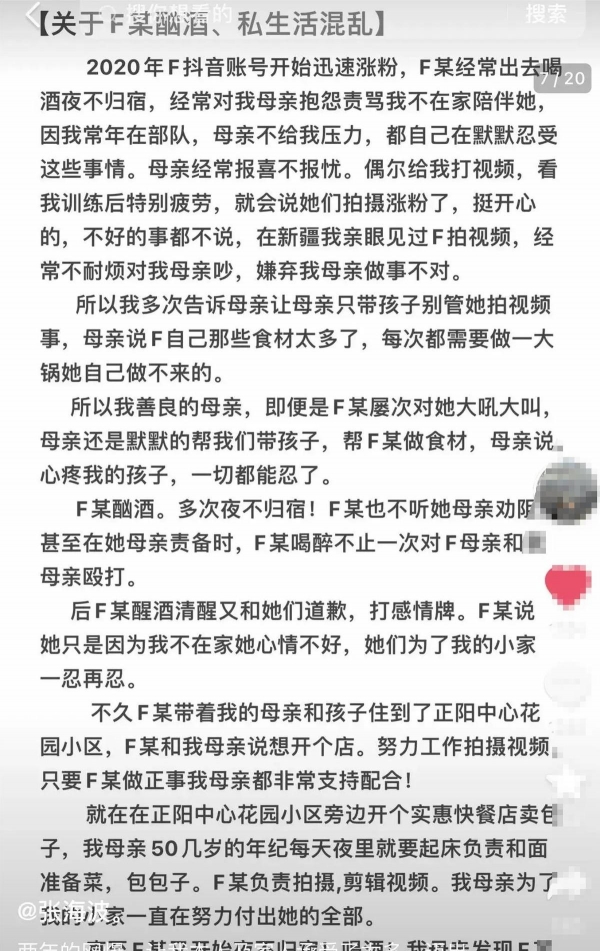The width and height of the screenshot is (600, 951).
Task: Like the post with the heart icon
Action: (x=568, y=586)
